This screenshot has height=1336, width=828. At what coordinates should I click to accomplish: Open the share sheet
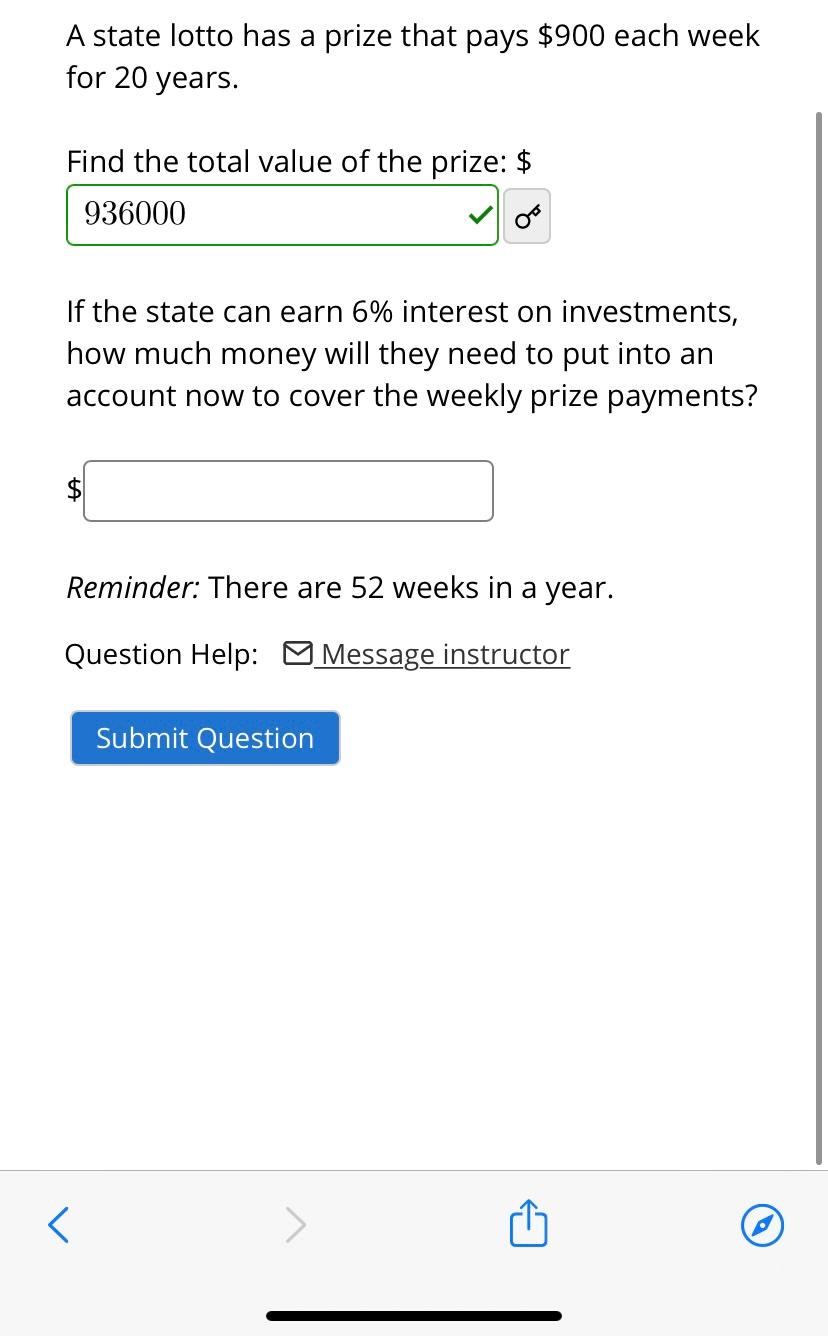pos(529,1224)
